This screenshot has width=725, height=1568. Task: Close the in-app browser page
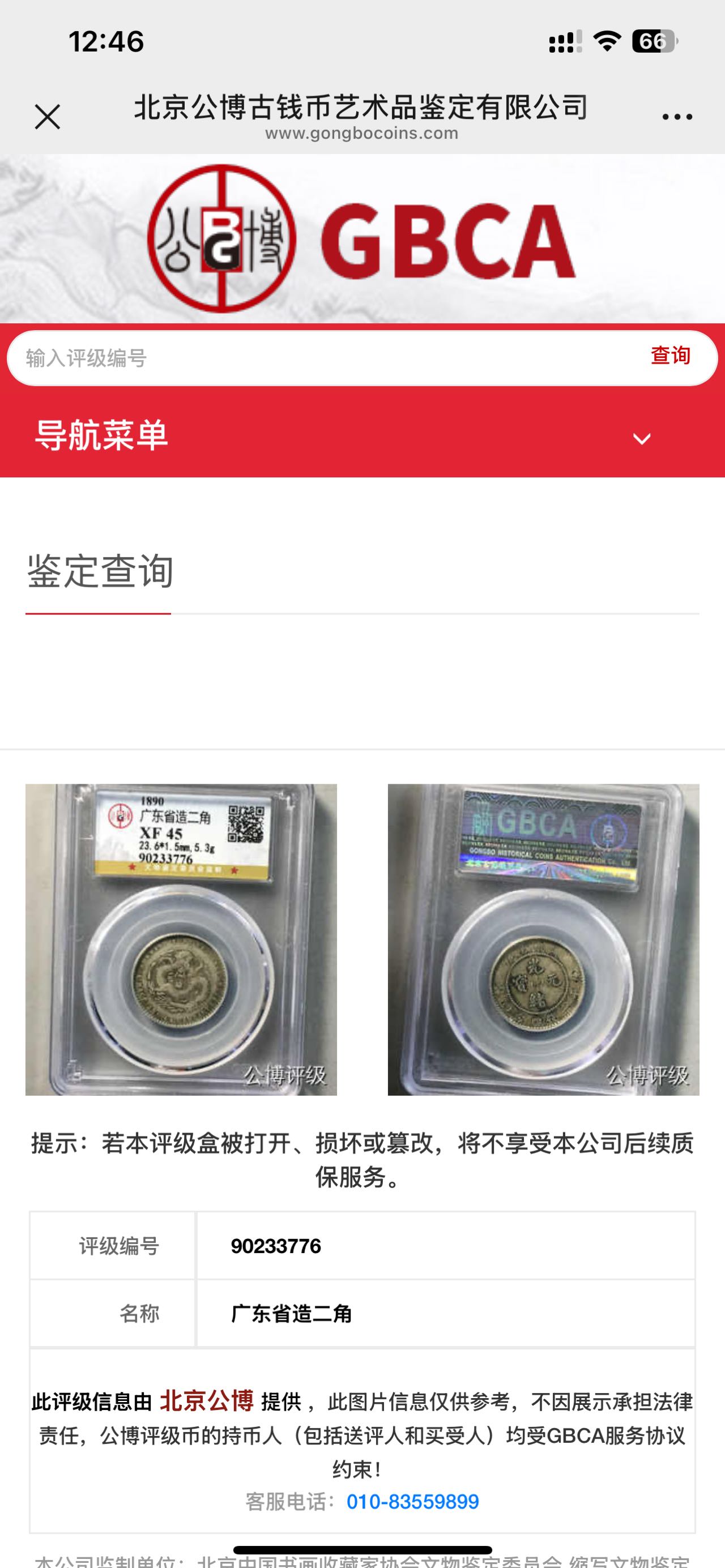[48, 117]
